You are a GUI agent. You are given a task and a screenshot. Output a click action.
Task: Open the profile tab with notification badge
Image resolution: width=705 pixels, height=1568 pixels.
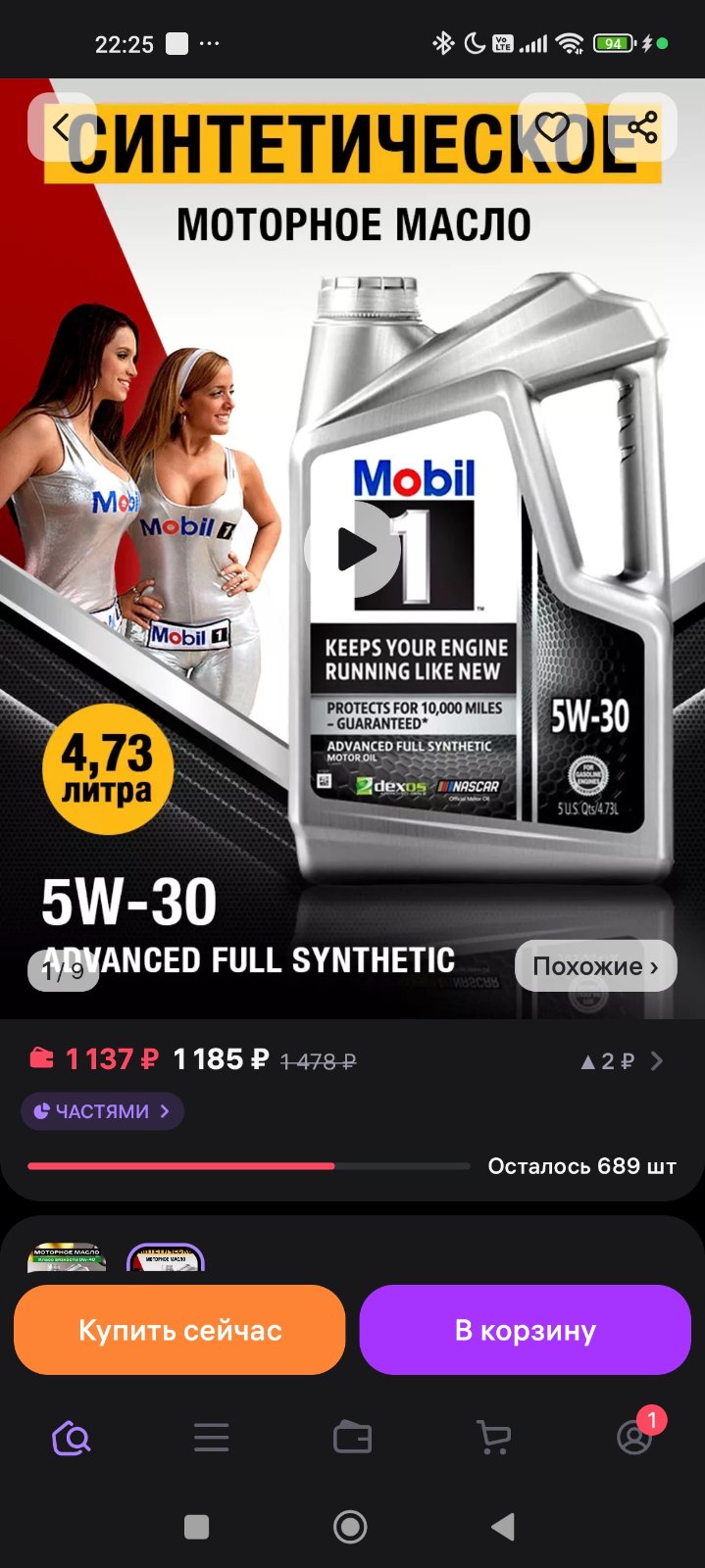(x=634, y=1438)
